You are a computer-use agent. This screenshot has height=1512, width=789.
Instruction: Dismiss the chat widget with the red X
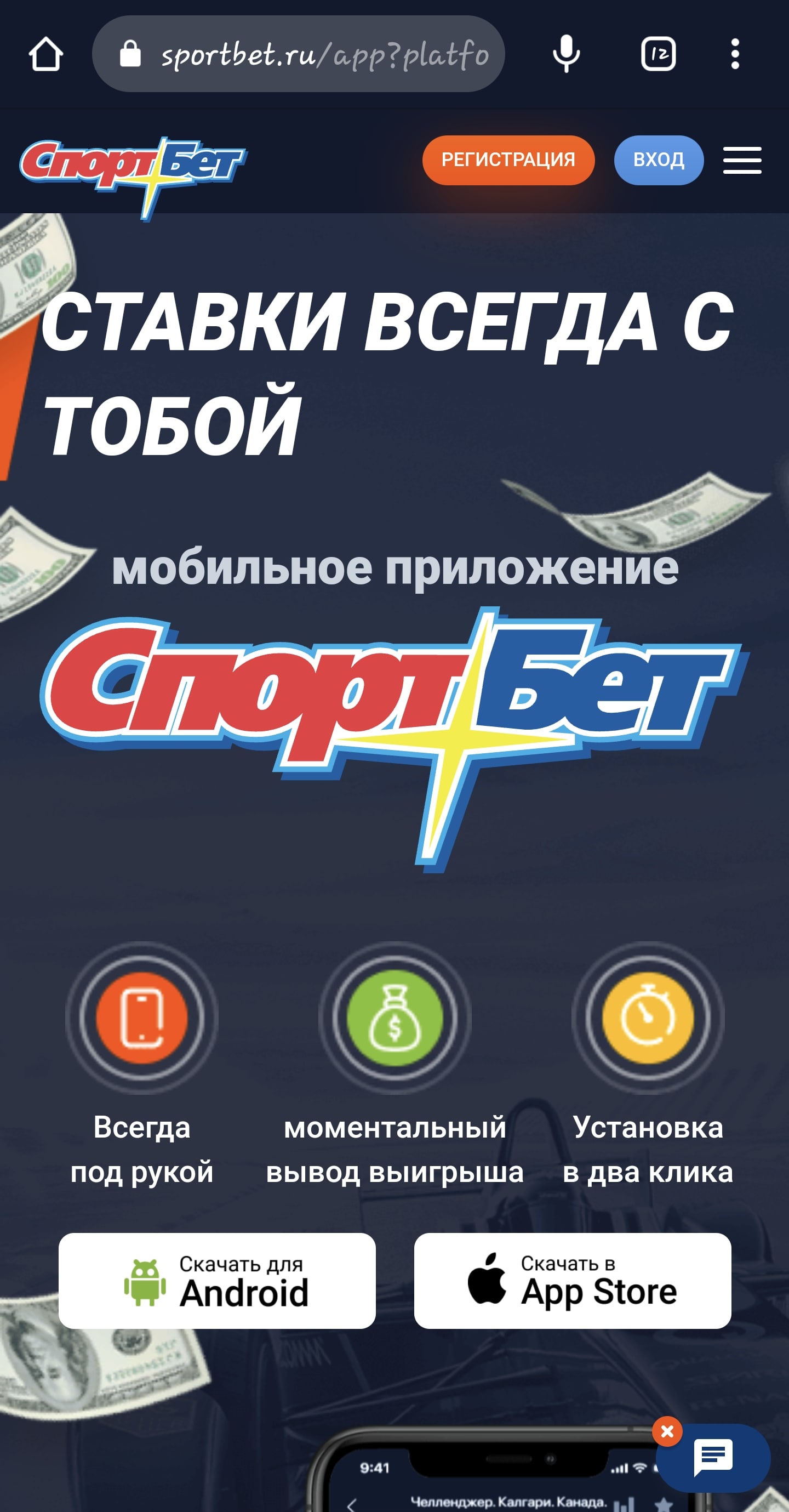point(667,1431)
